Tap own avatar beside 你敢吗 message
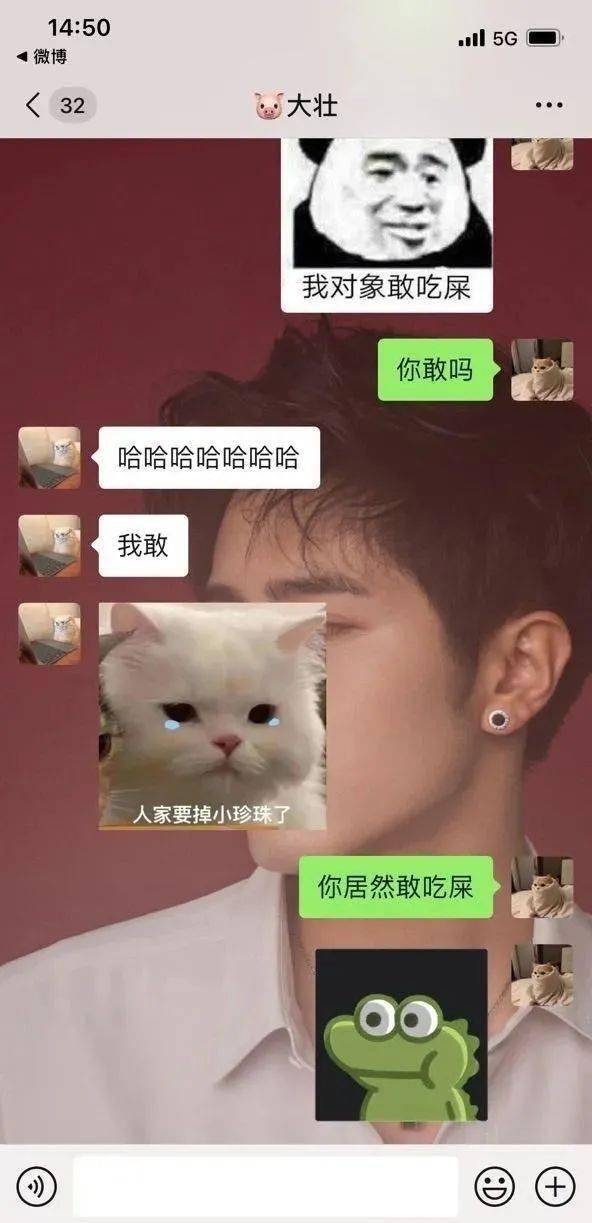The width and height of the screenshot is (592, 1223). click(542, 370)
